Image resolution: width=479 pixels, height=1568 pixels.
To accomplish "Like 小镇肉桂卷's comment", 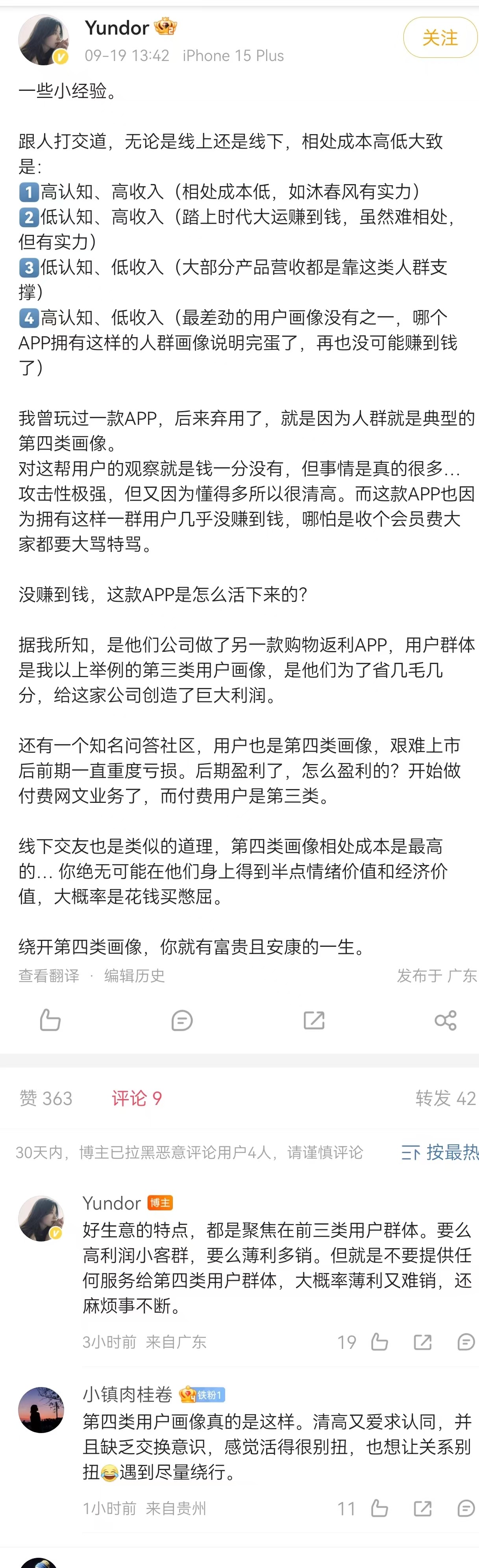I will pyautogui.click(x=379, y=1508).
